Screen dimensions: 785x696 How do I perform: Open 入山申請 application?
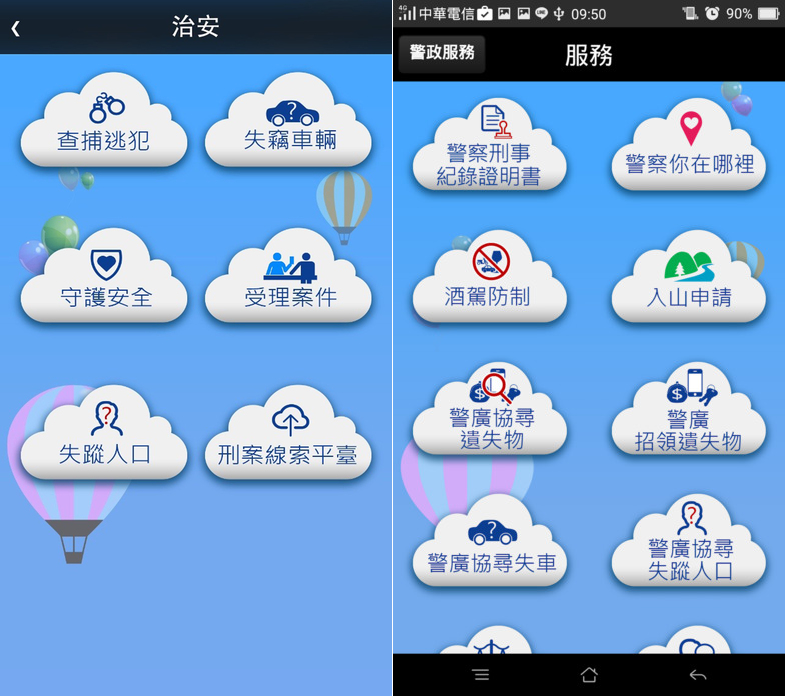point(689,283)
